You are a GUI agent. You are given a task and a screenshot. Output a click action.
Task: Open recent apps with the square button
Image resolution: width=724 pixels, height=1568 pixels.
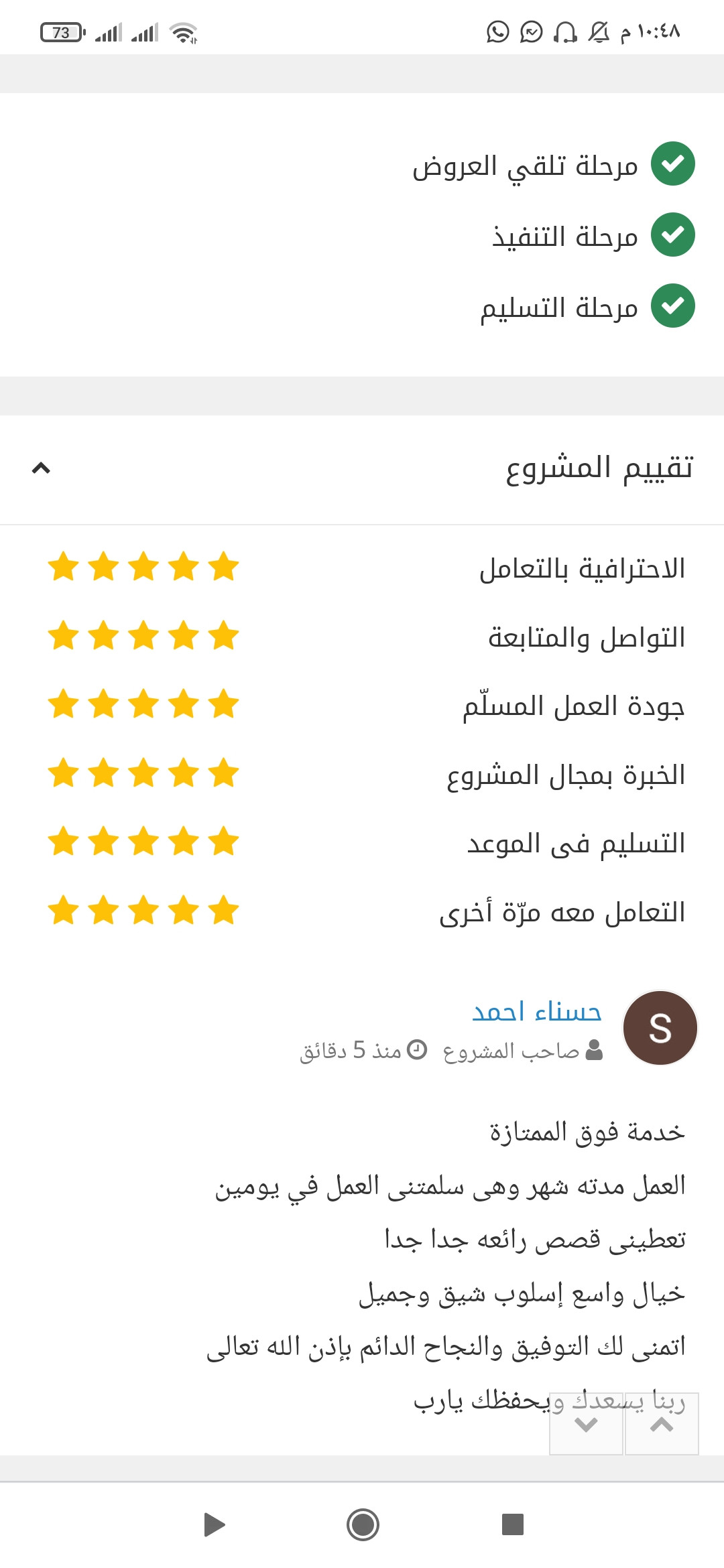click(512, 1524)
